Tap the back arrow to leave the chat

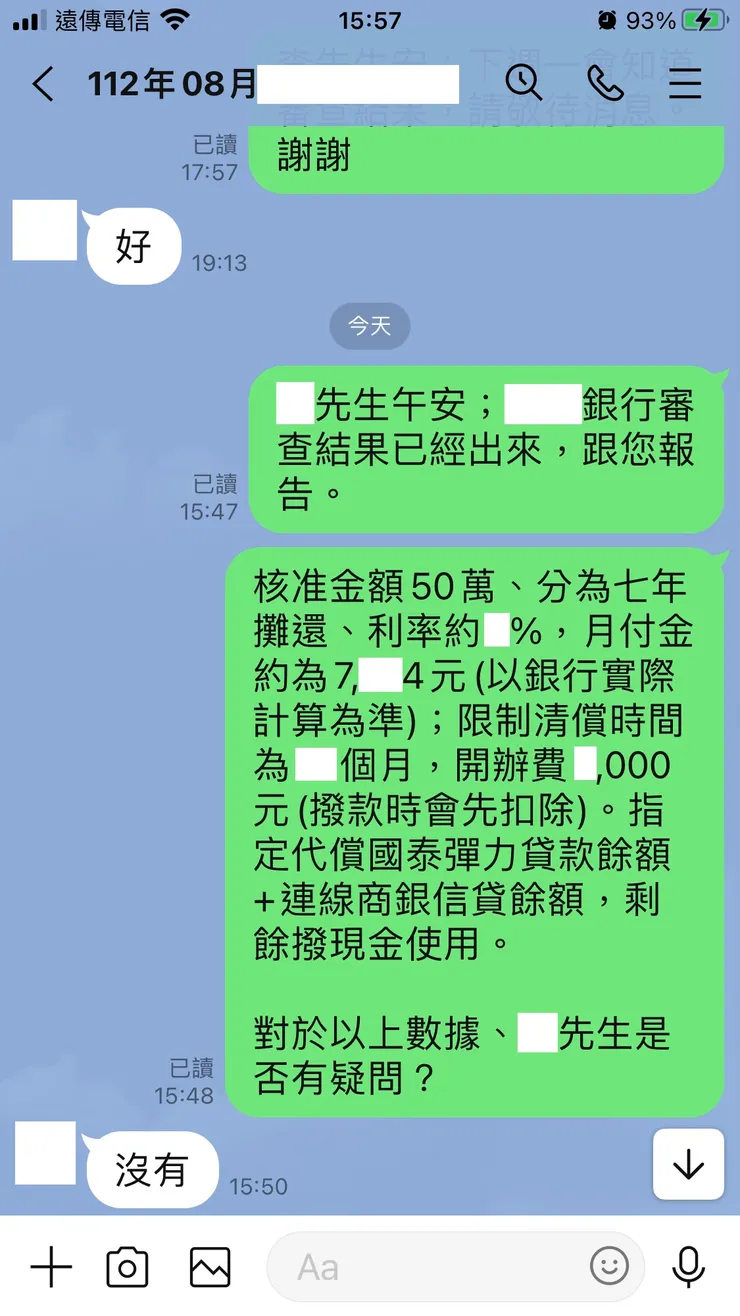point(42,85)
